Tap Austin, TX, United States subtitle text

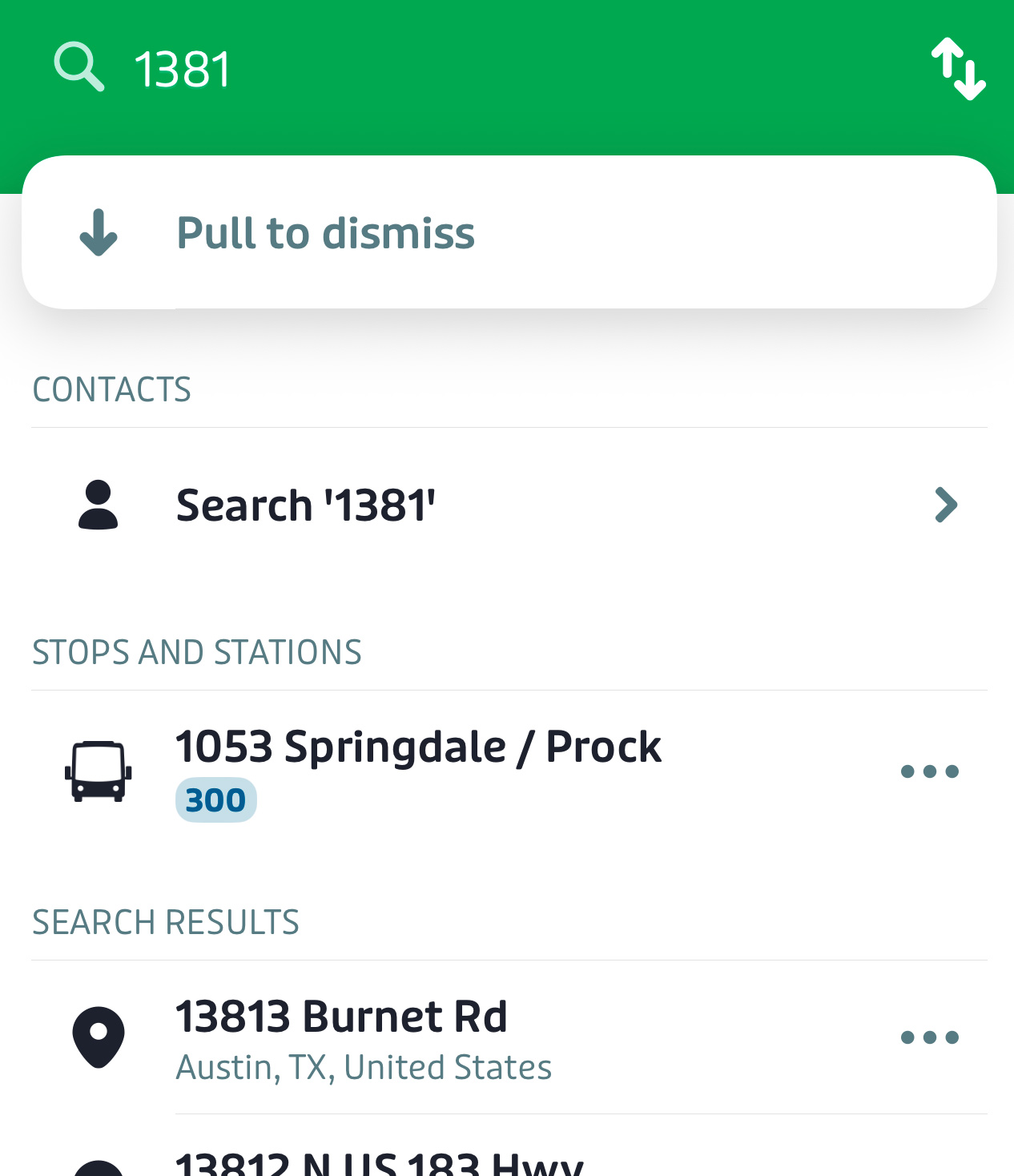click(x=363, y=1066)
